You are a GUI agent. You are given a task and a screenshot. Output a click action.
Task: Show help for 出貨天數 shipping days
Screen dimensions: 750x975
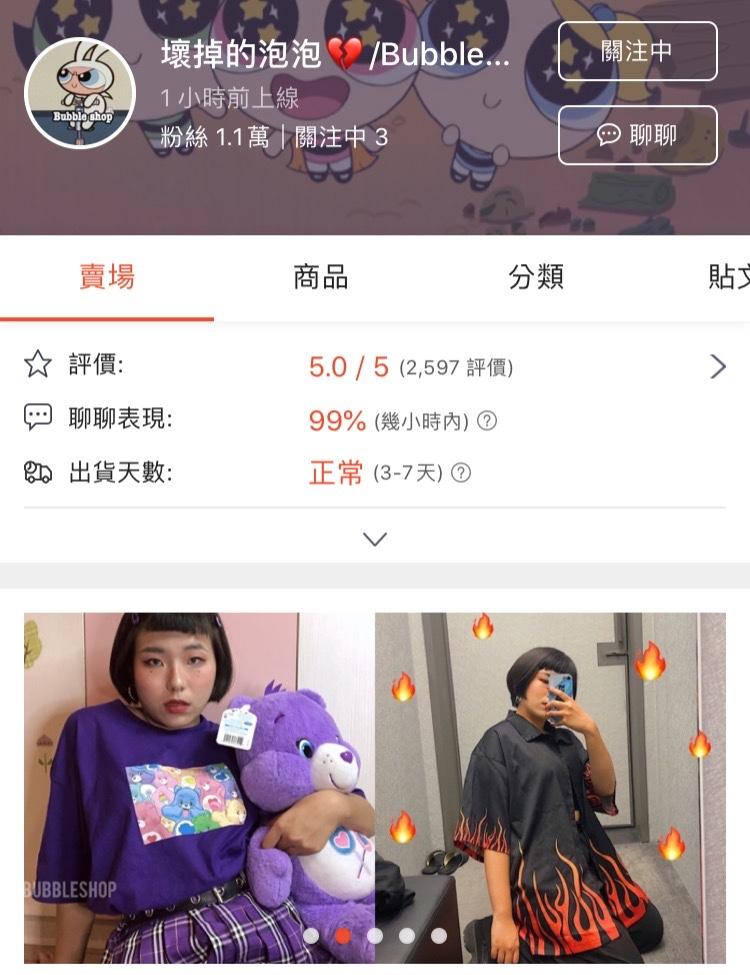click(461, 473)
